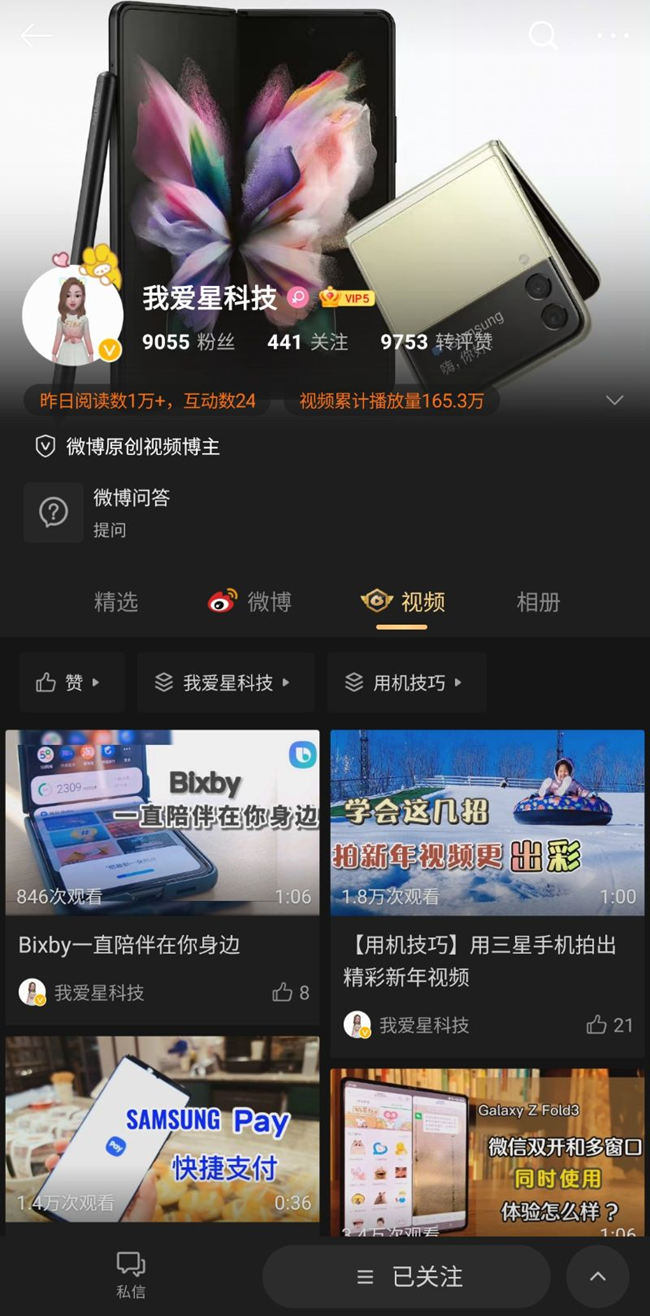Tap the 已关注 following button
Screen dimensions: 650x1316
point(407,1277)
